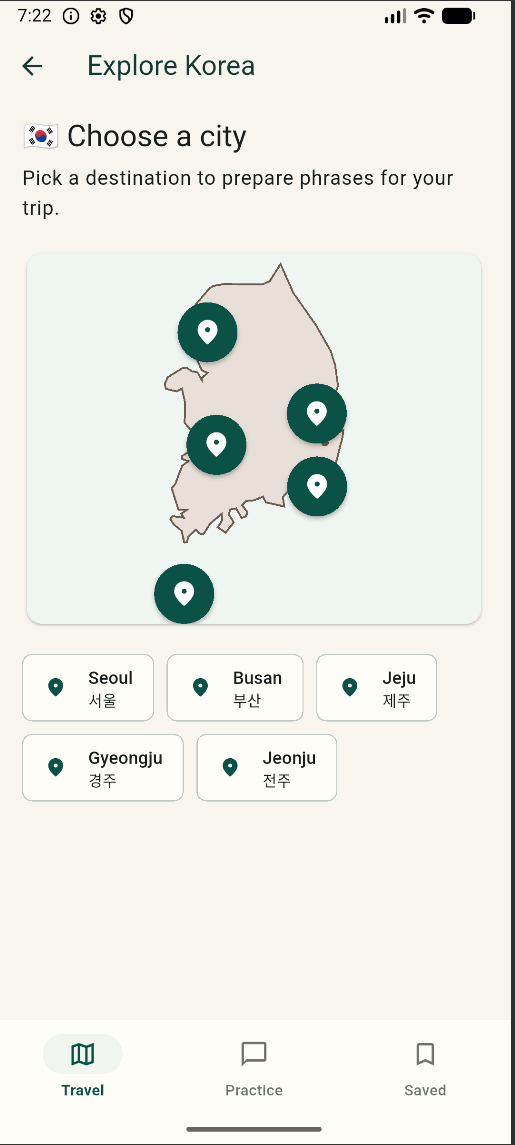Pick the Jeju city chip

(x=376, y=688)
